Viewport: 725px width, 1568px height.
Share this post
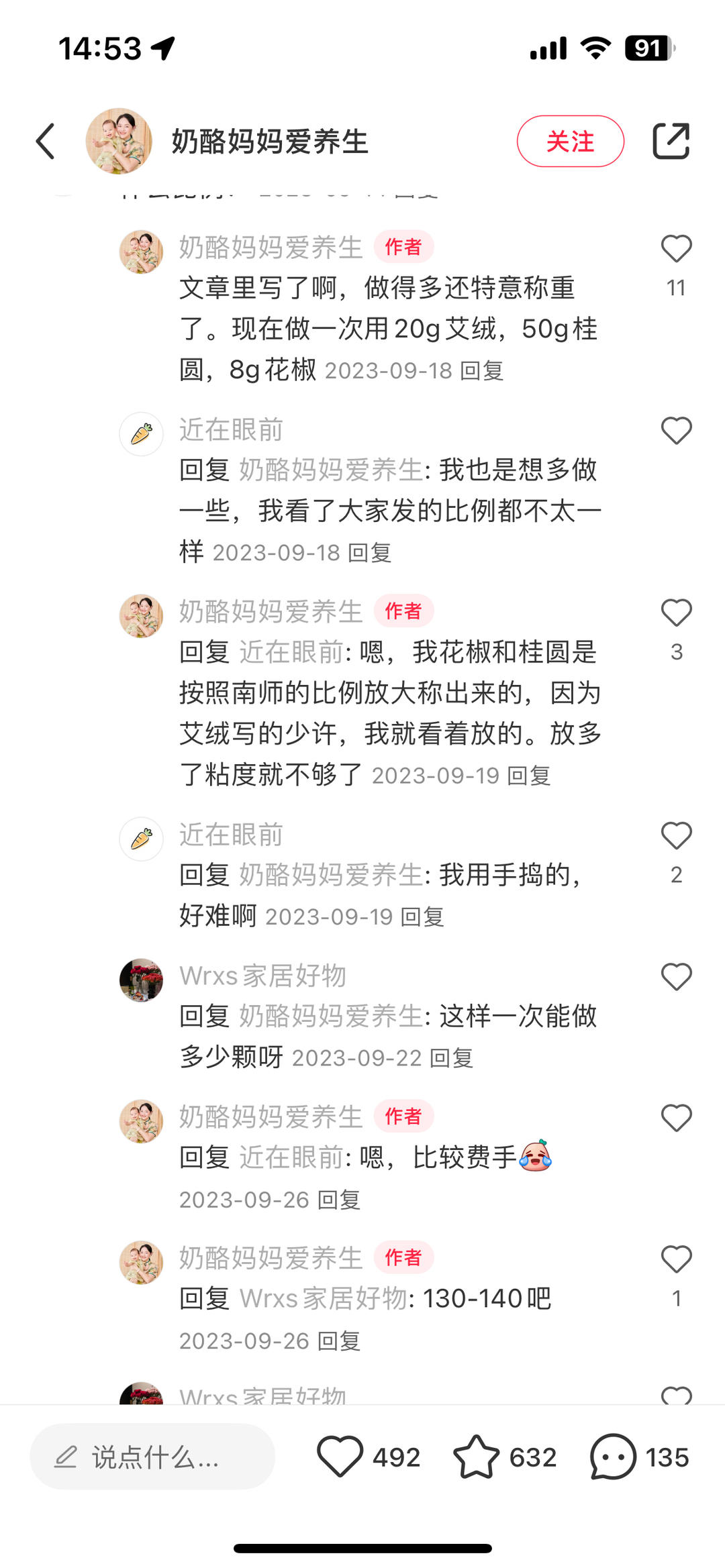671,142
